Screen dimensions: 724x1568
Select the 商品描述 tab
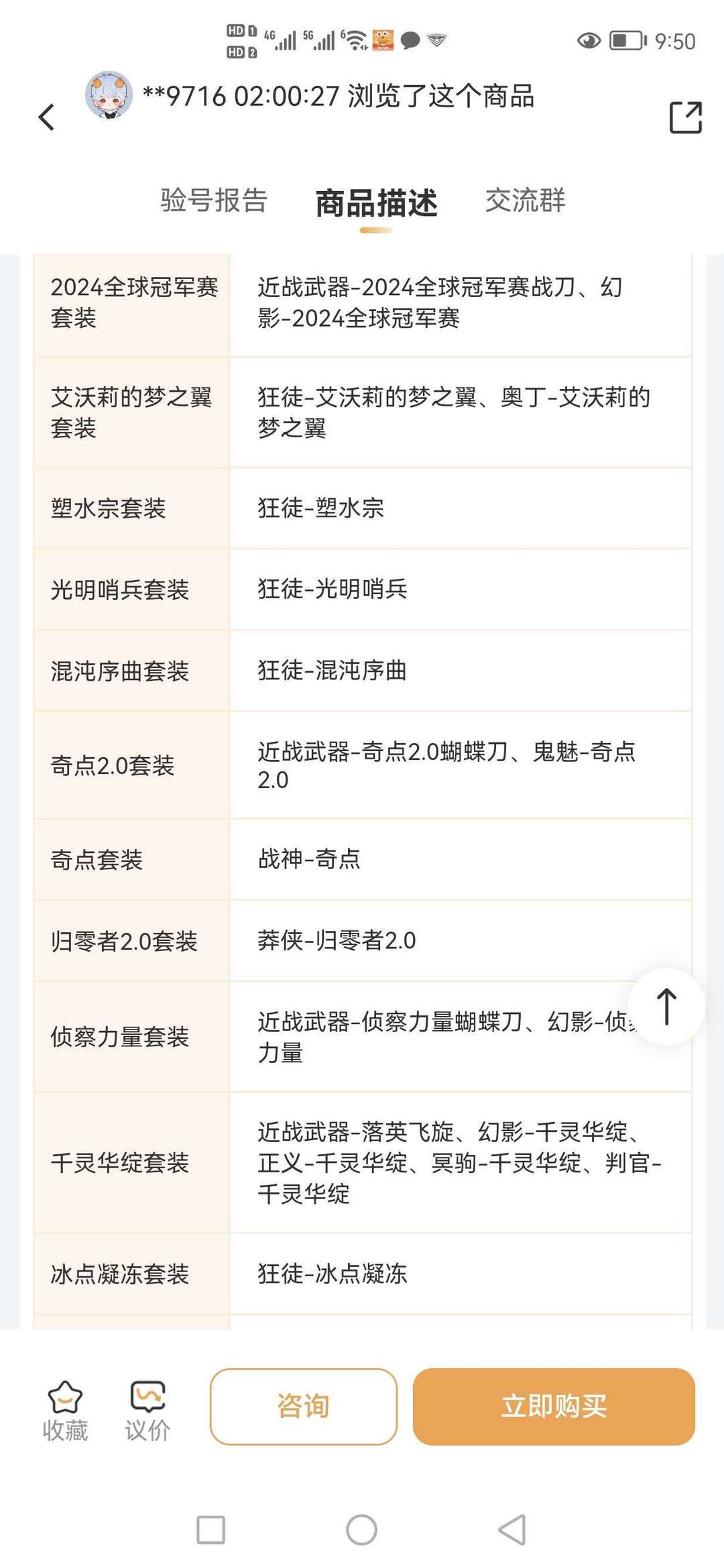pyautogui.click(x=376, y=203)
